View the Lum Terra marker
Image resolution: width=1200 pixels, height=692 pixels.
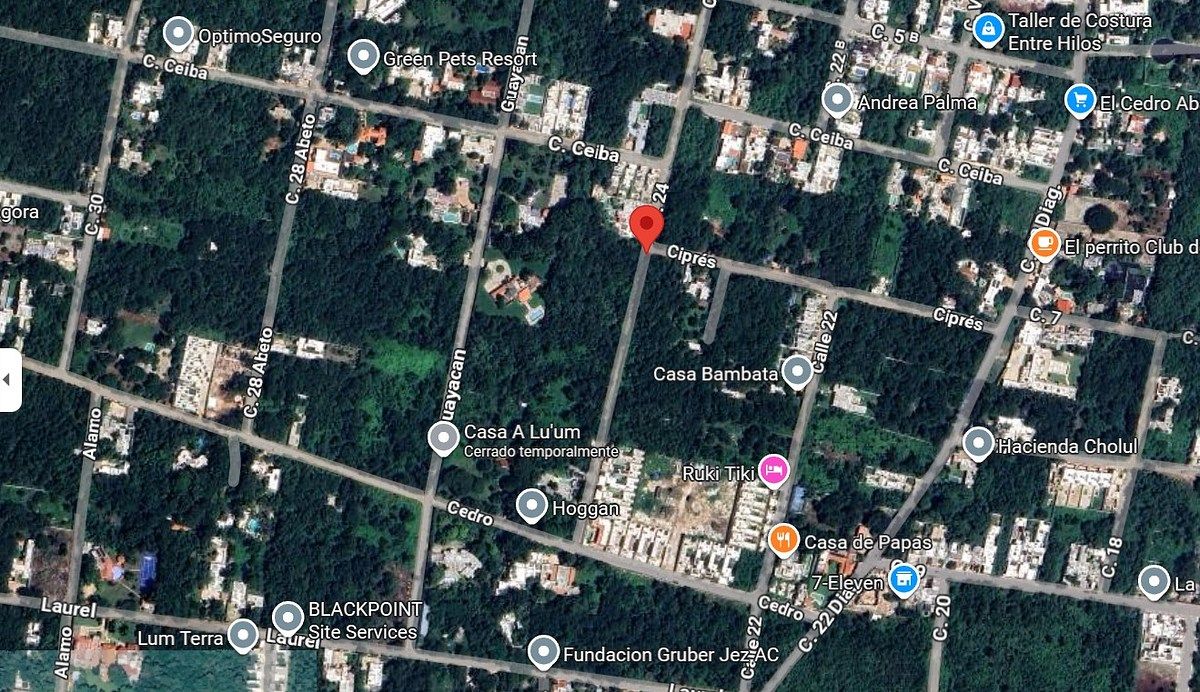243,634
